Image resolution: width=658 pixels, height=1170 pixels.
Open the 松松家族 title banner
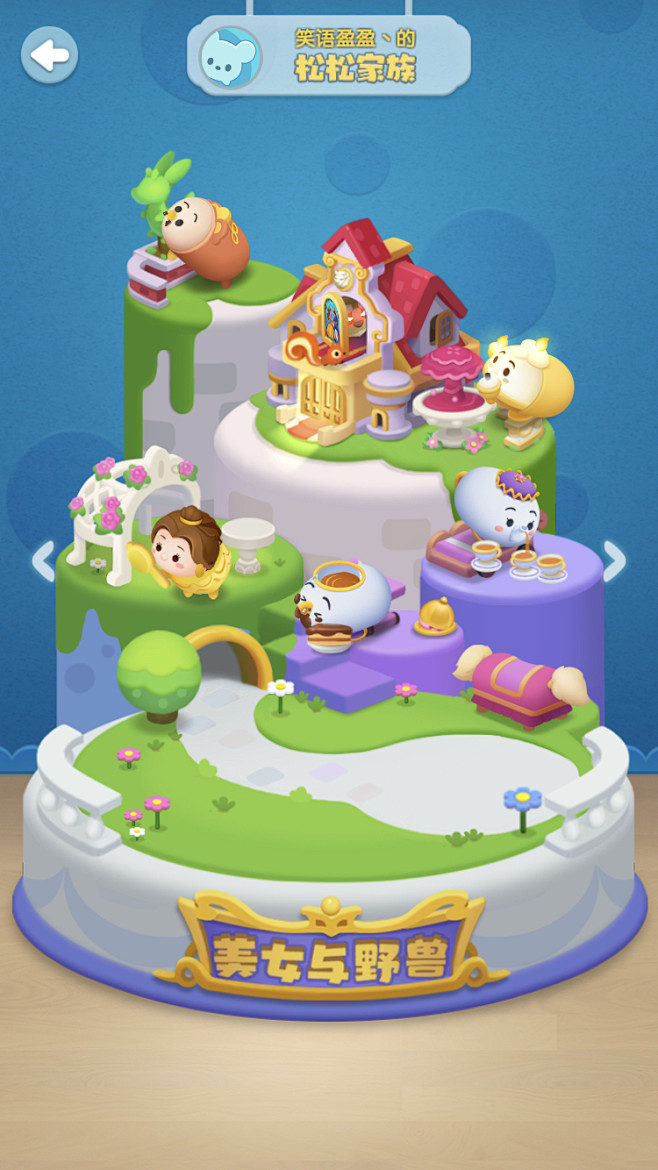pos(329,57)
